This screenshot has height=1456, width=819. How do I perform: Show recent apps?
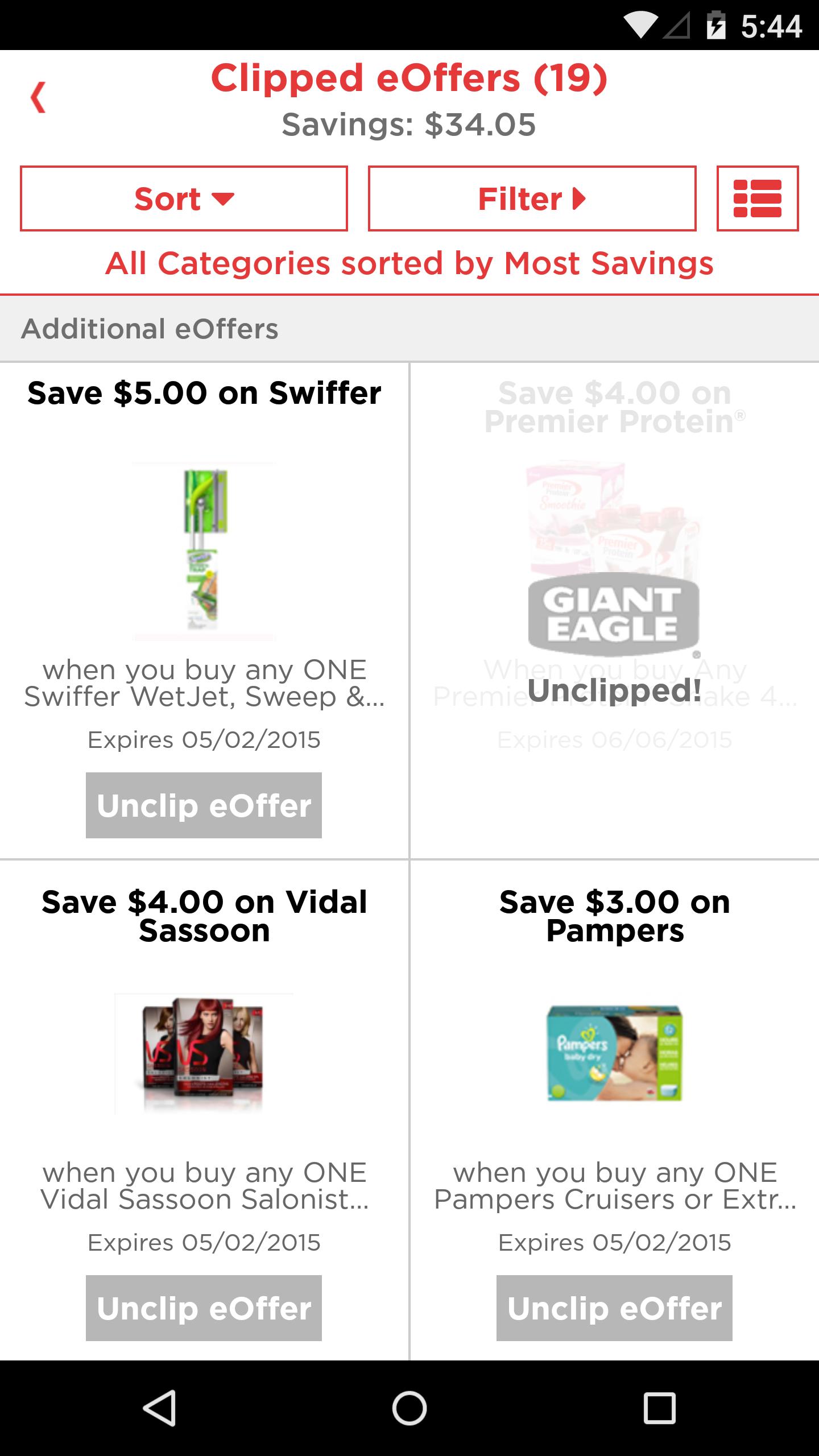click(660, 1408)
